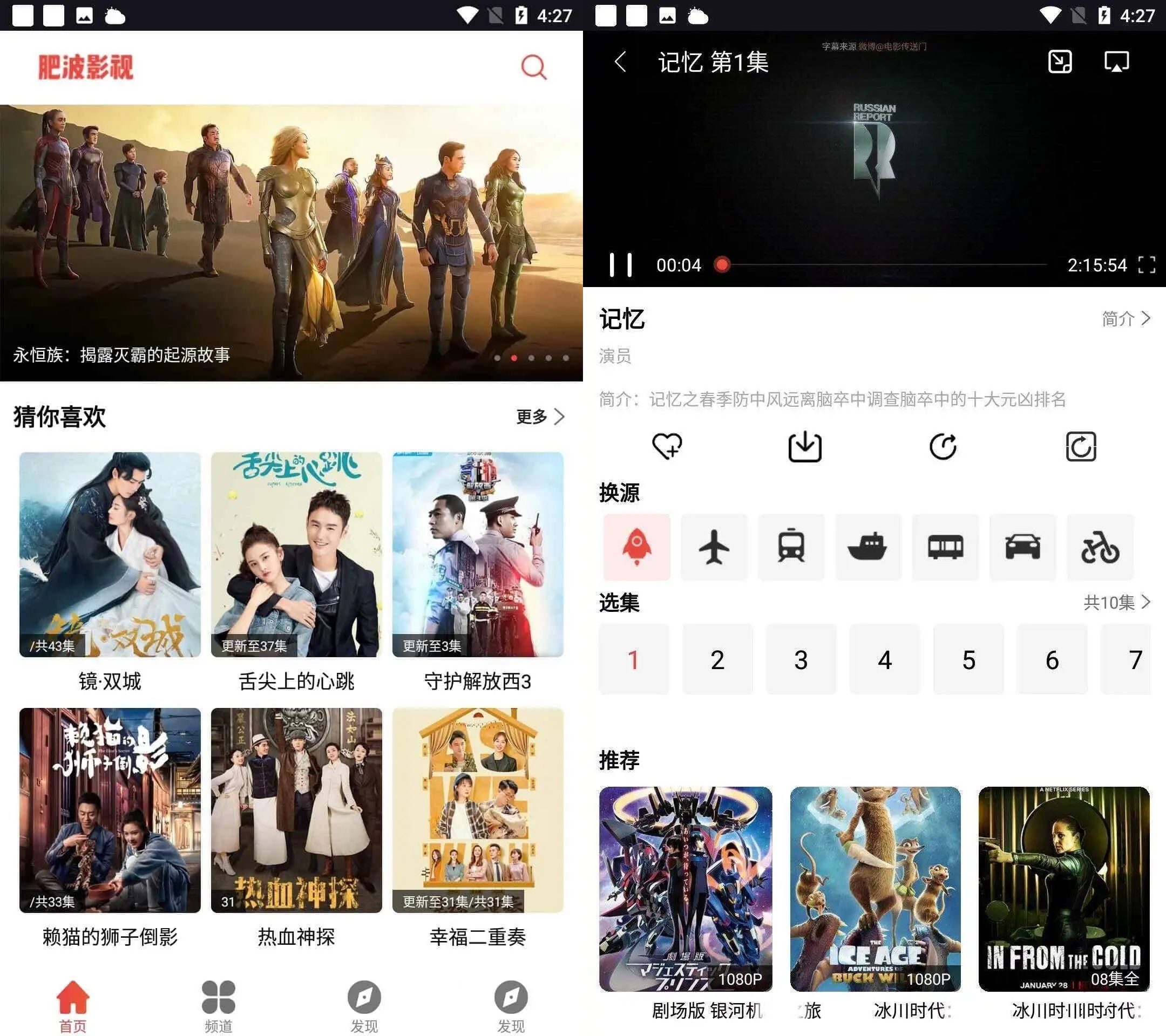Cast the video to a screen
Screen dimensions: 1166x1036
[x=1116, y=62]
